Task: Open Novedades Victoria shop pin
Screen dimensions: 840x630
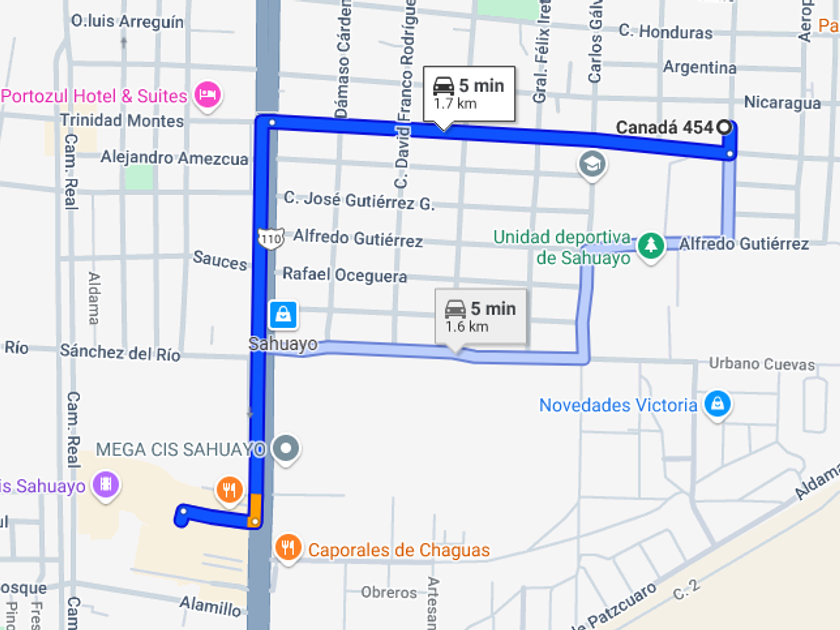Action: pos(717,403)
